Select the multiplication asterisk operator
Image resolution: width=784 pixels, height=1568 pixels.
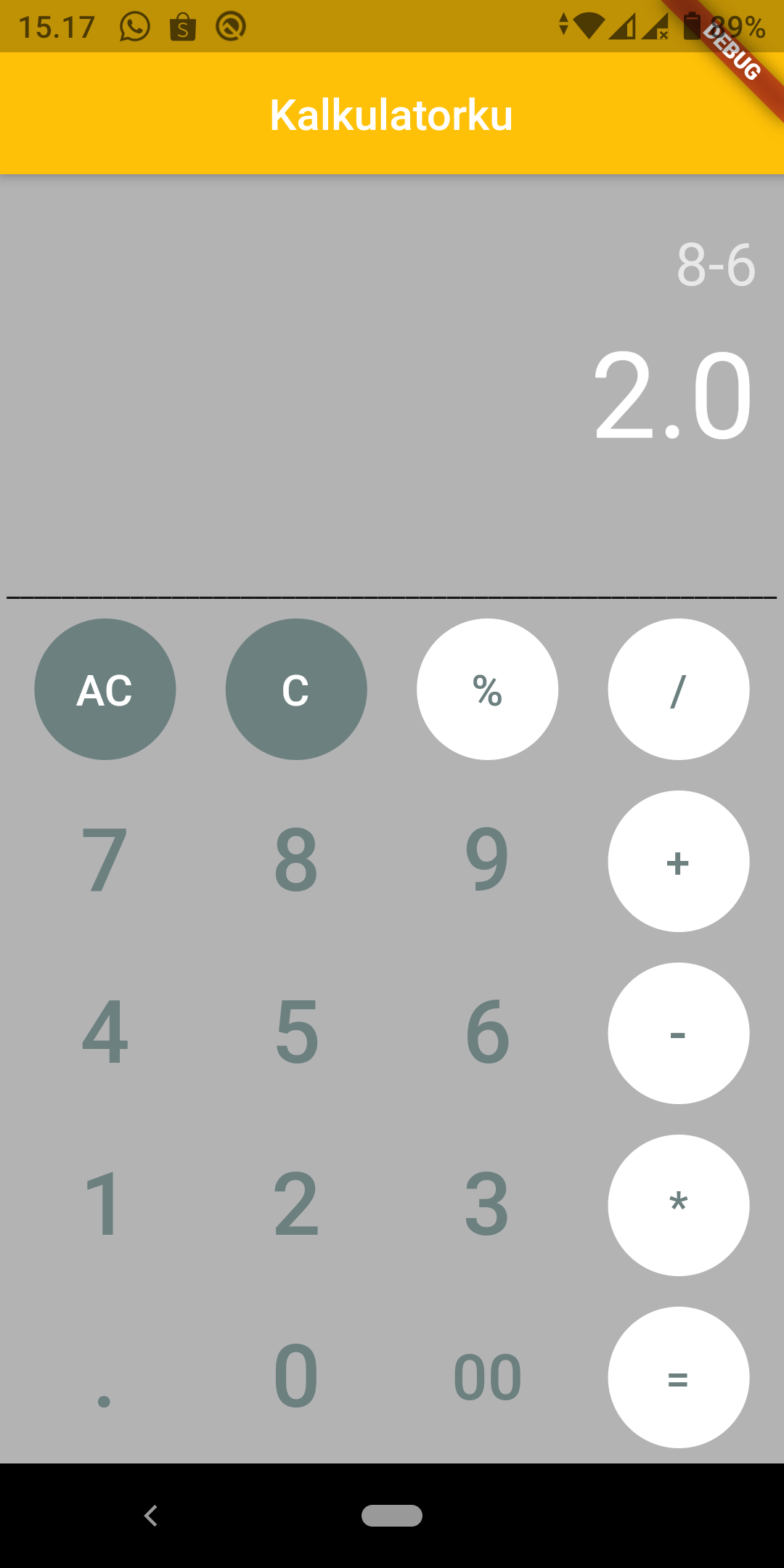[x=678, y=1205]
